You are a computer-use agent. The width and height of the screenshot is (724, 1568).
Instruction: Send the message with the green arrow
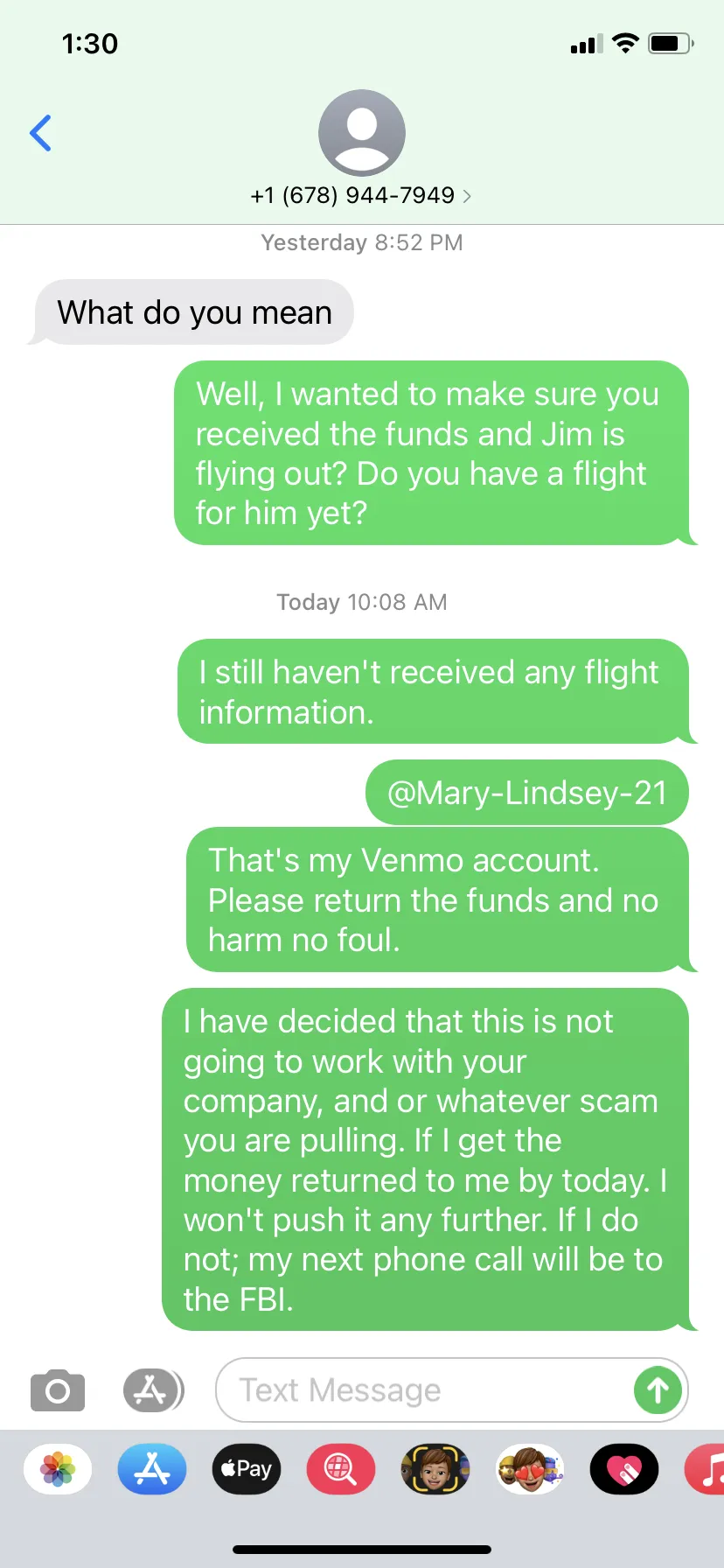[x=658, y=1389]
